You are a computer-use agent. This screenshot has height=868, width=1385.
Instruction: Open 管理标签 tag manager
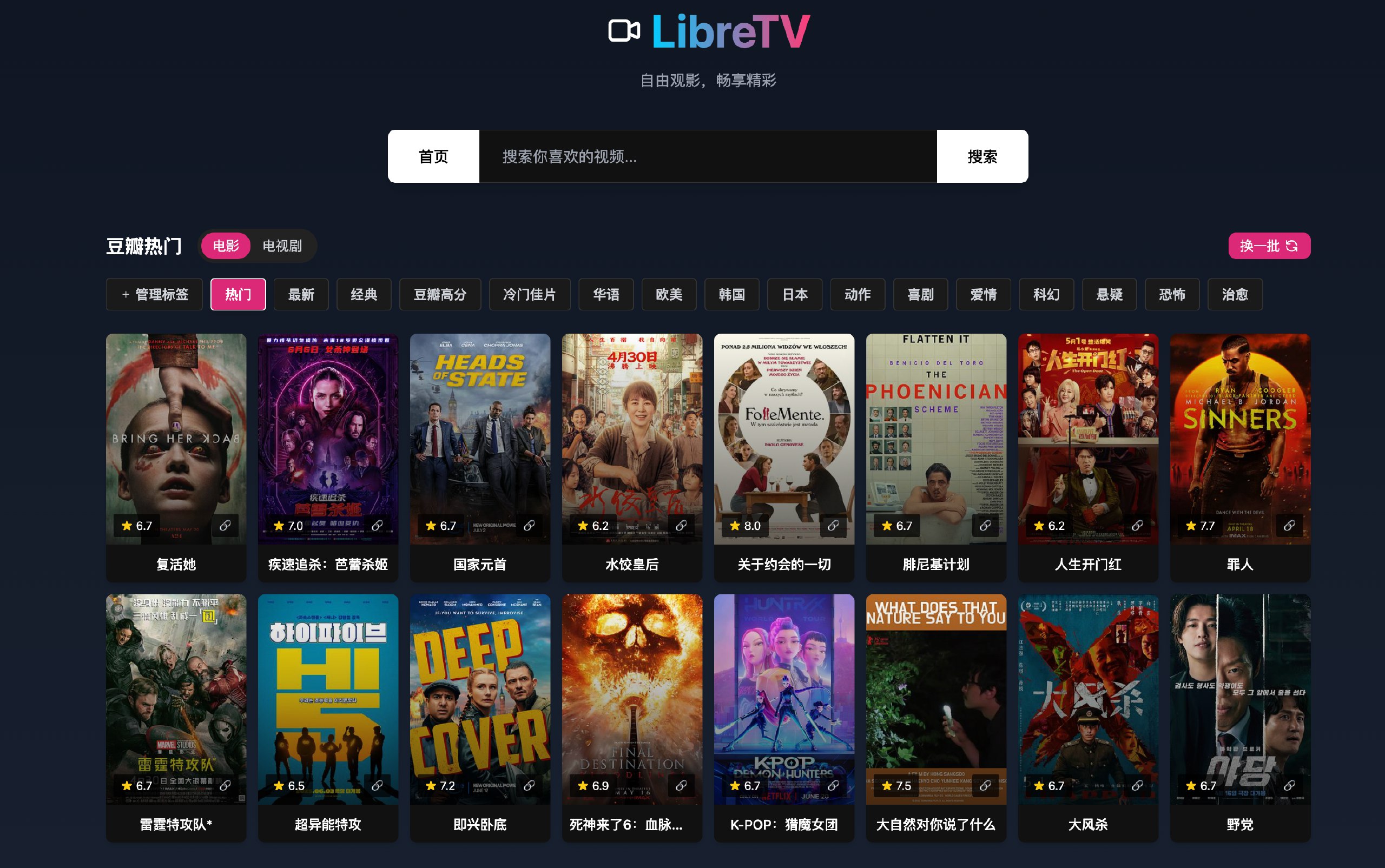click(x=155, y=295)
